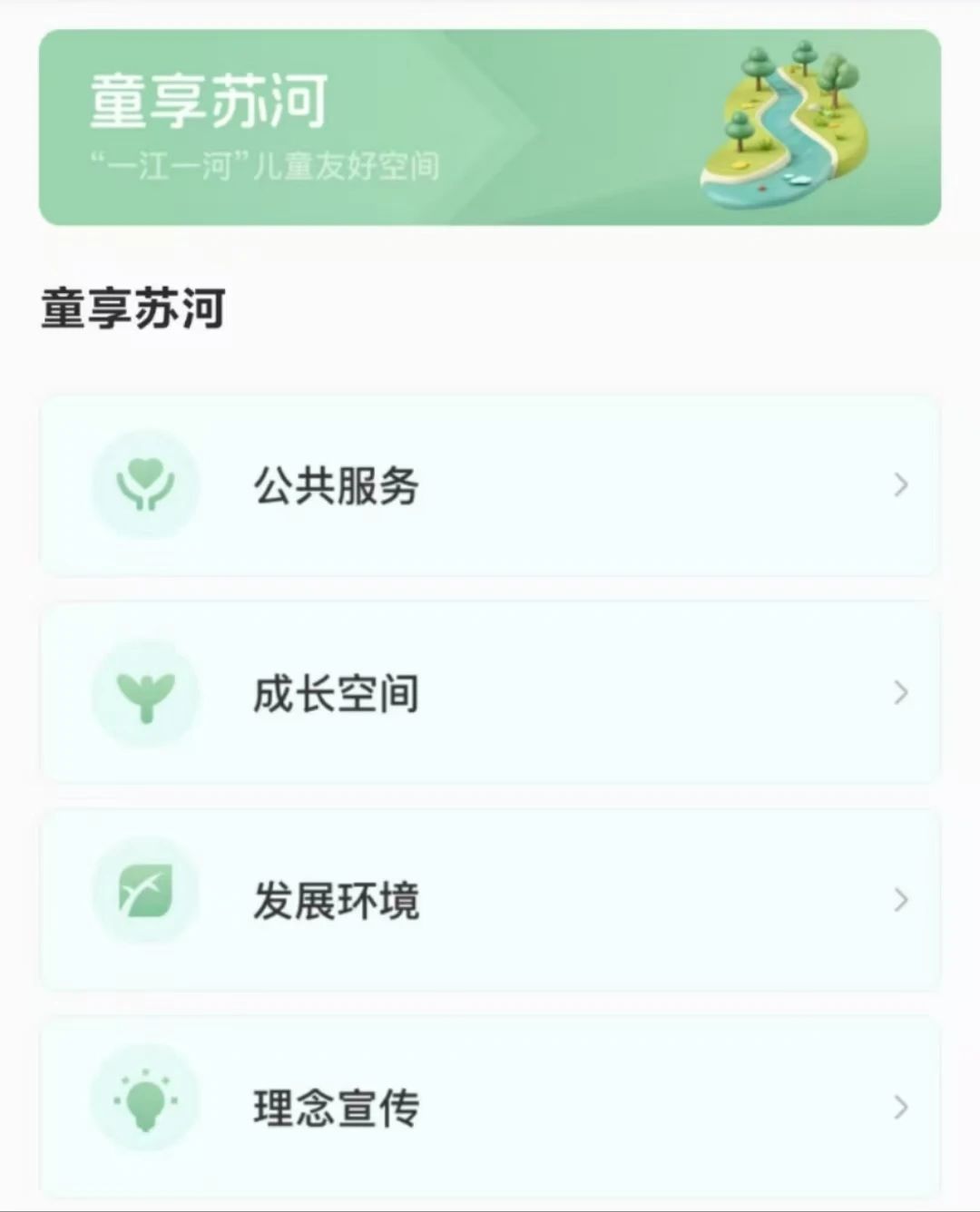This screenshot has height=1212, width=980.
Task: Open 成长空间 using the right arrow
Action: pos(900,694)
